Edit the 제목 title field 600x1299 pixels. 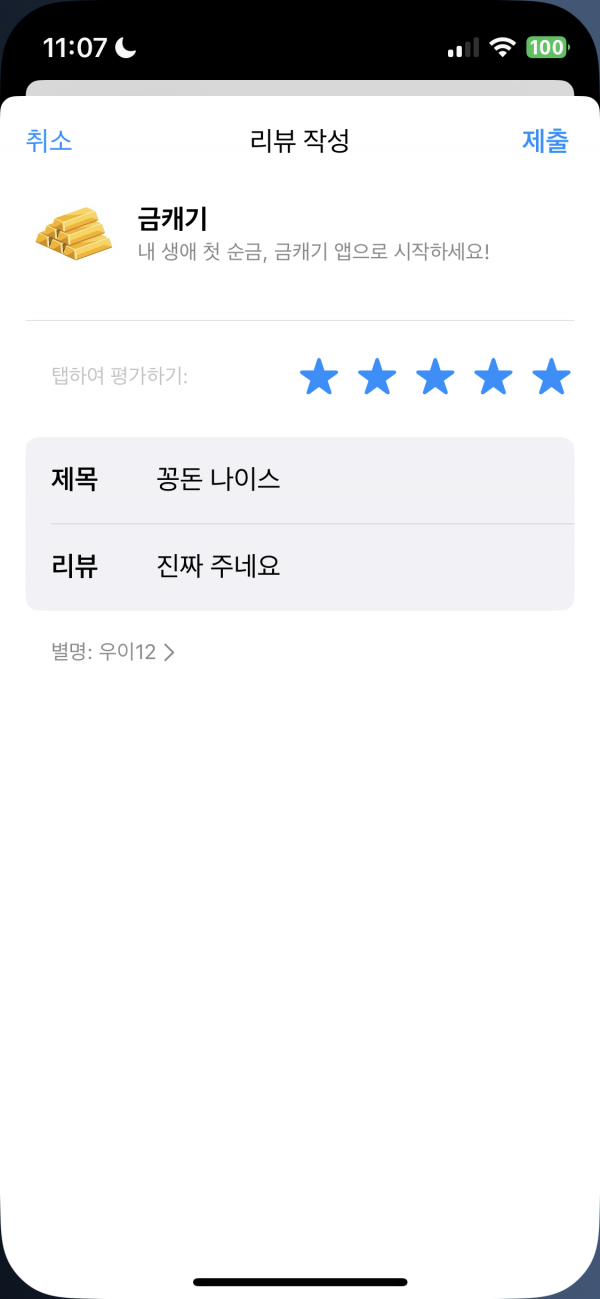pos(300,480)
